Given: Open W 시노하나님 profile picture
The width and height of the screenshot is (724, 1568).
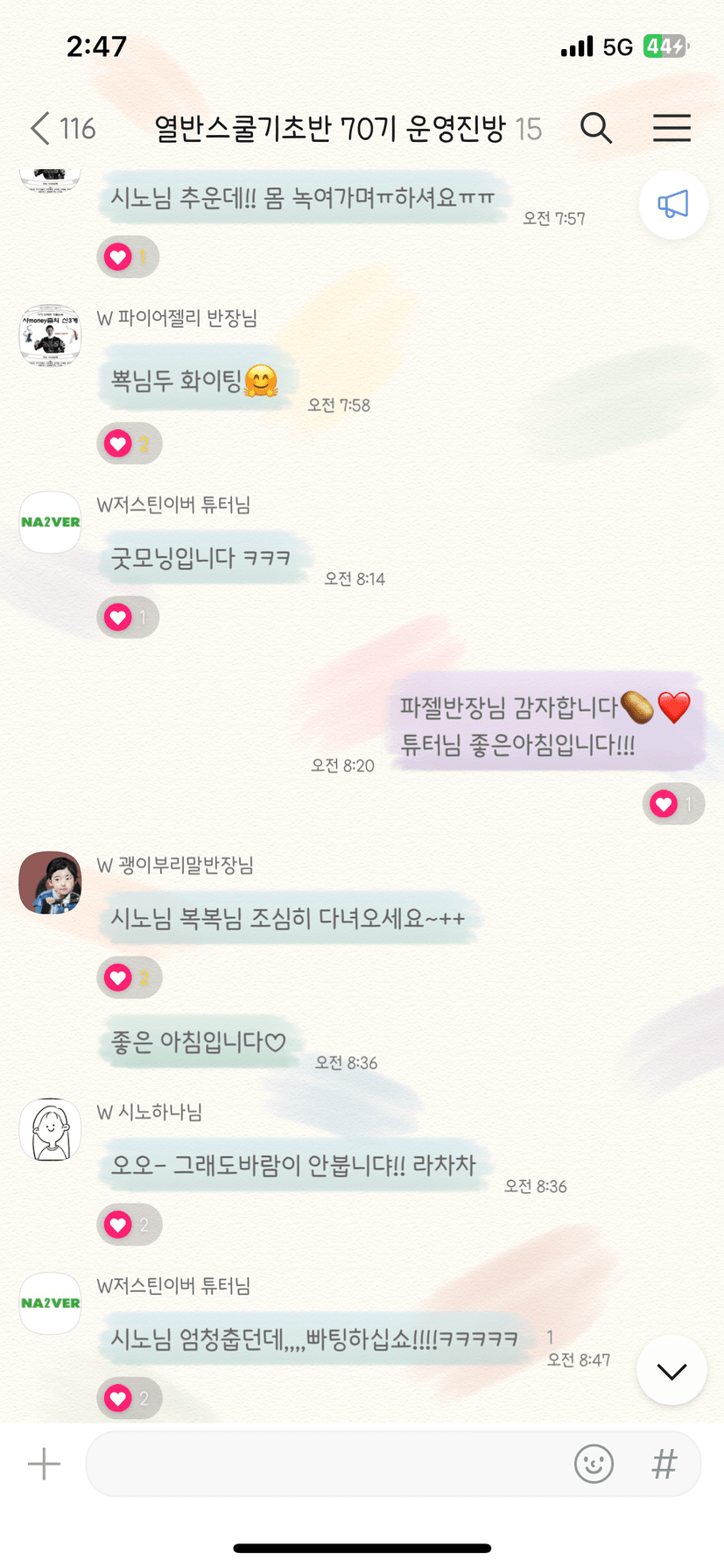Looking at the screenshot, I should click(50, 1130).
